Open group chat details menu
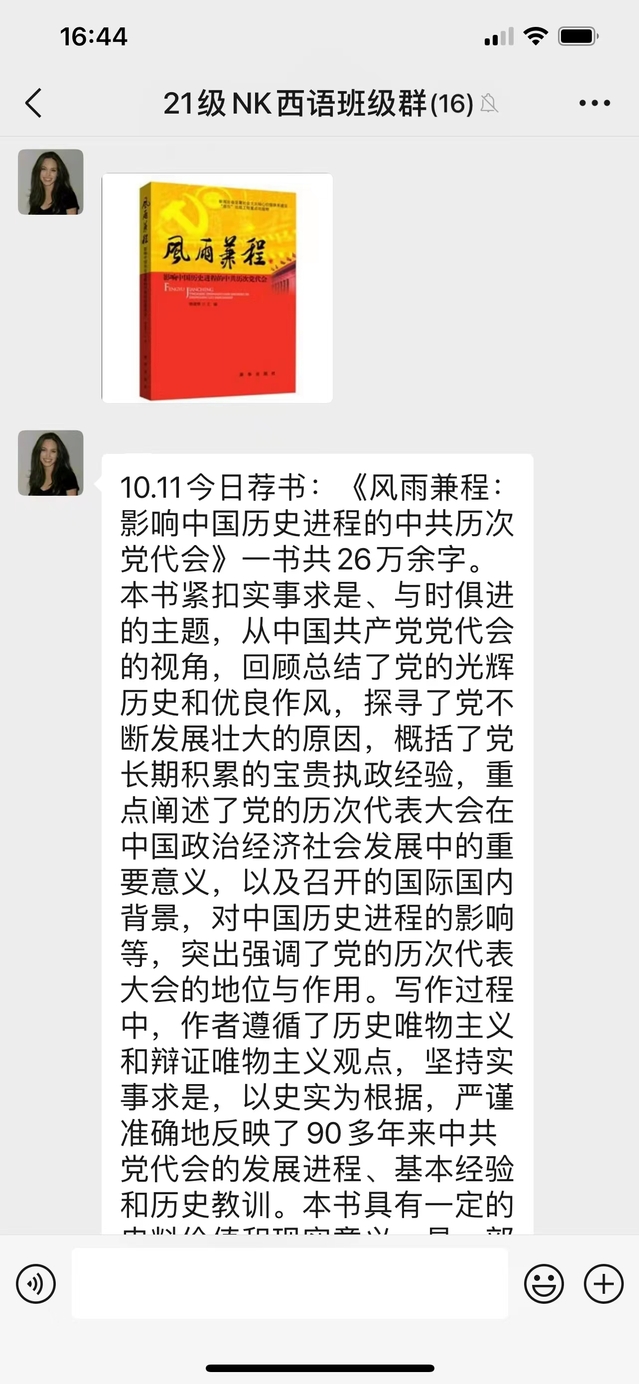The image size is (639, 1384). (594, 103)
